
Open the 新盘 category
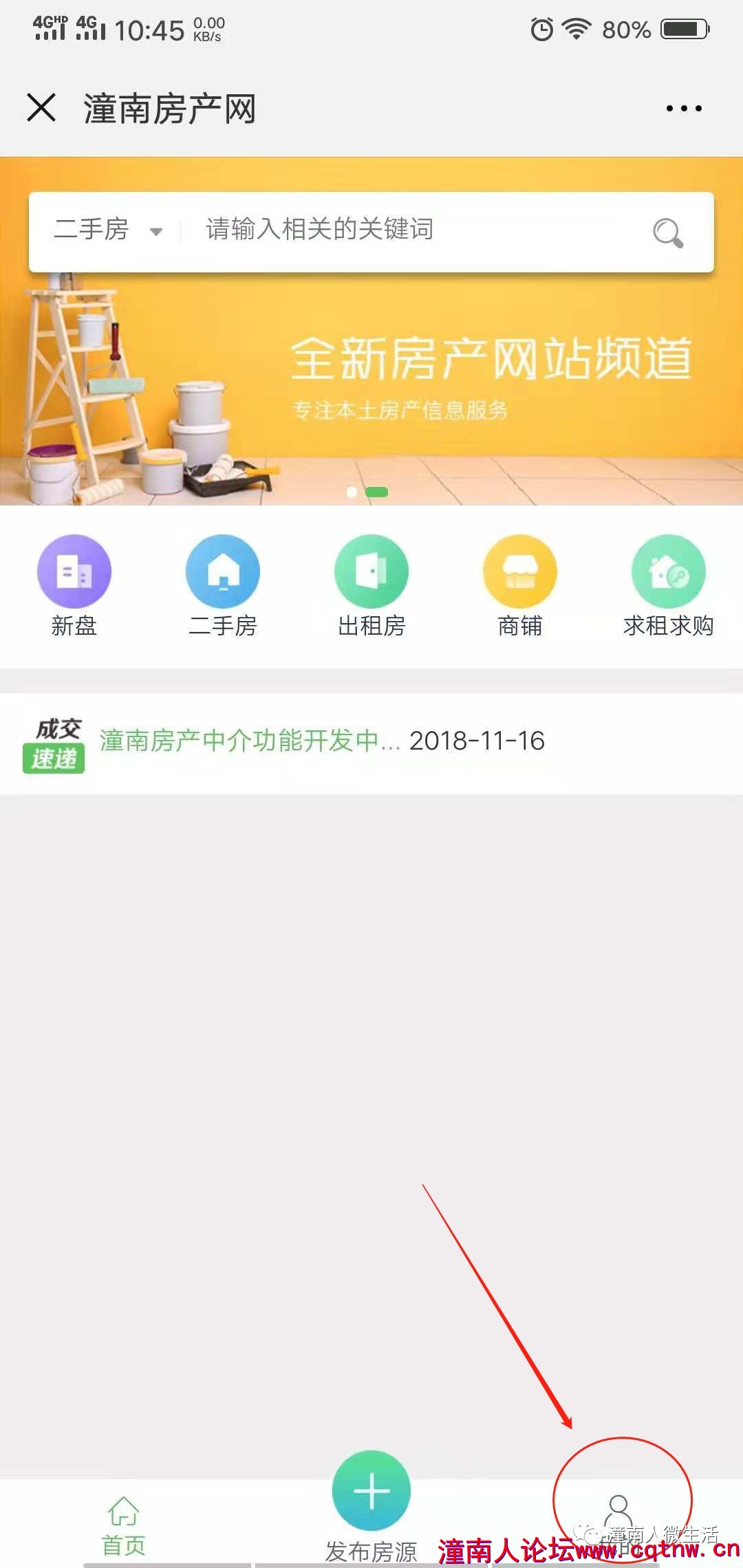[x=74, y=585]
